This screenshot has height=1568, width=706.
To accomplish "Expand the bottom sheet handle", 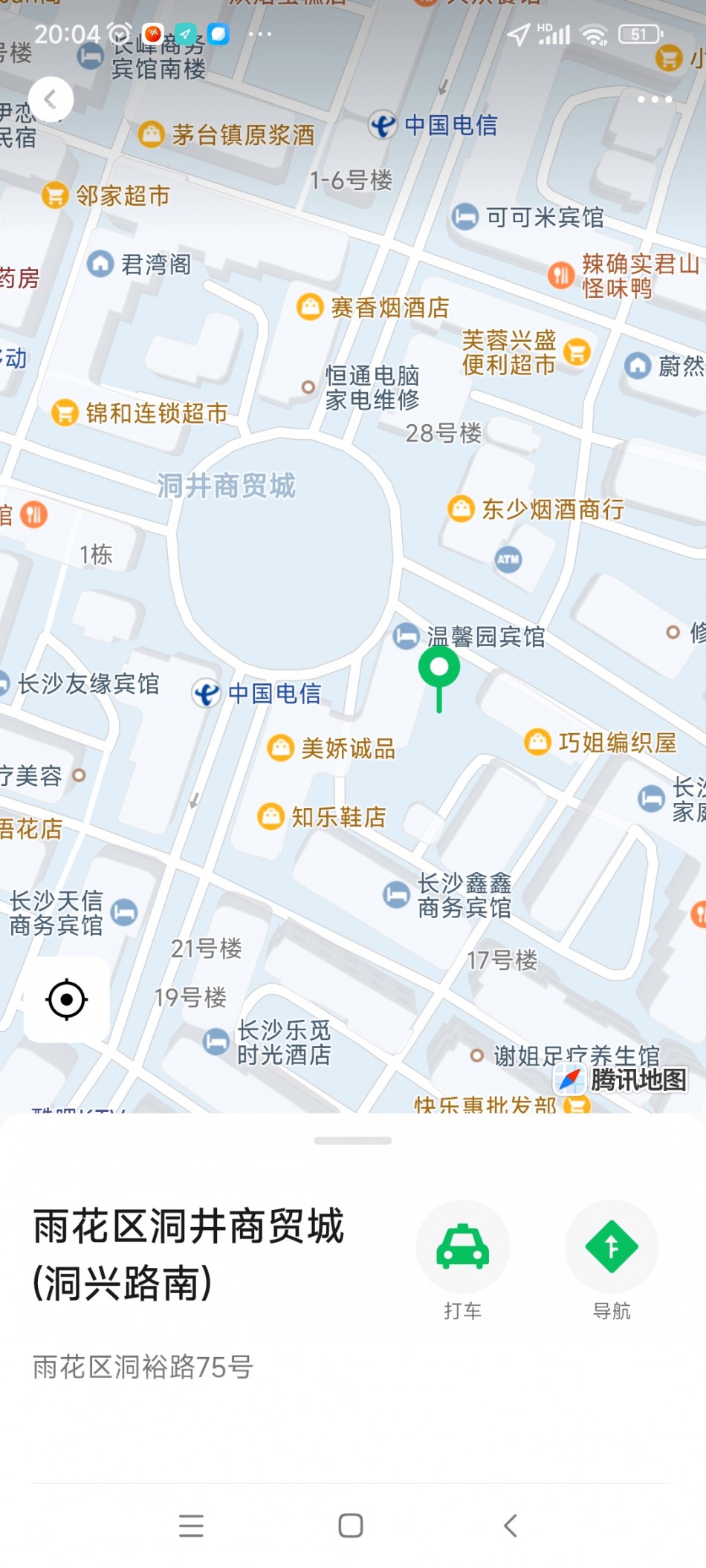I will pyautogui.click(x=352, y=1140).
